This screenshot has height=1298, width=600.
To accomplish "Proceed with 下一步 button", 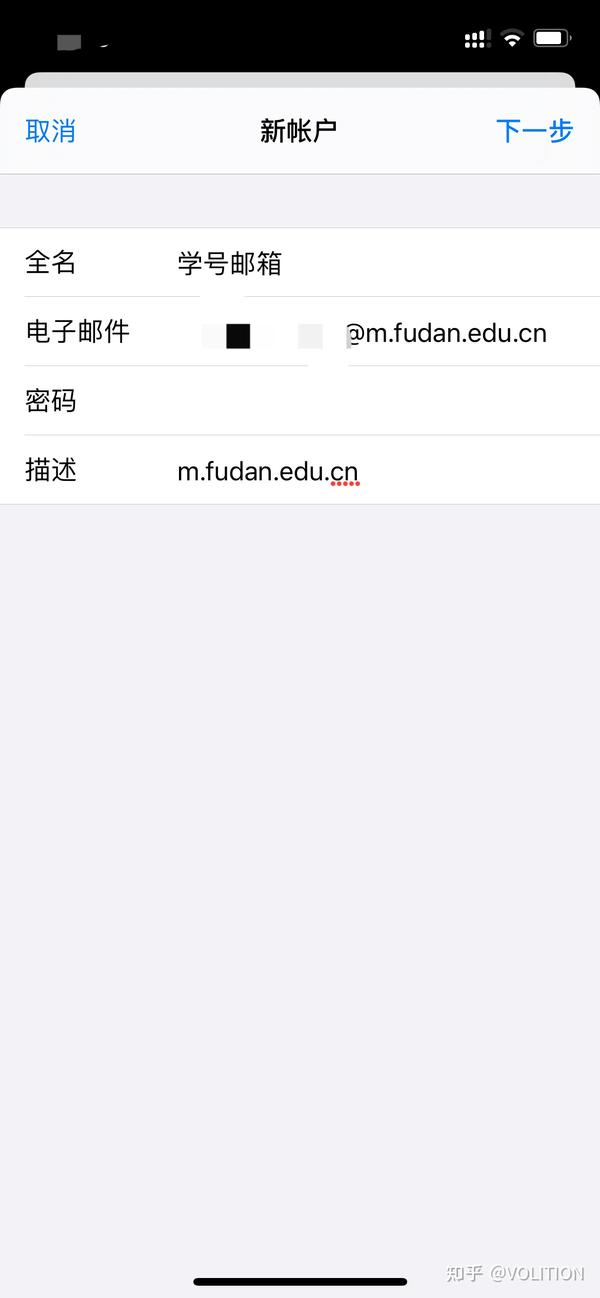I will pos(534,131).
